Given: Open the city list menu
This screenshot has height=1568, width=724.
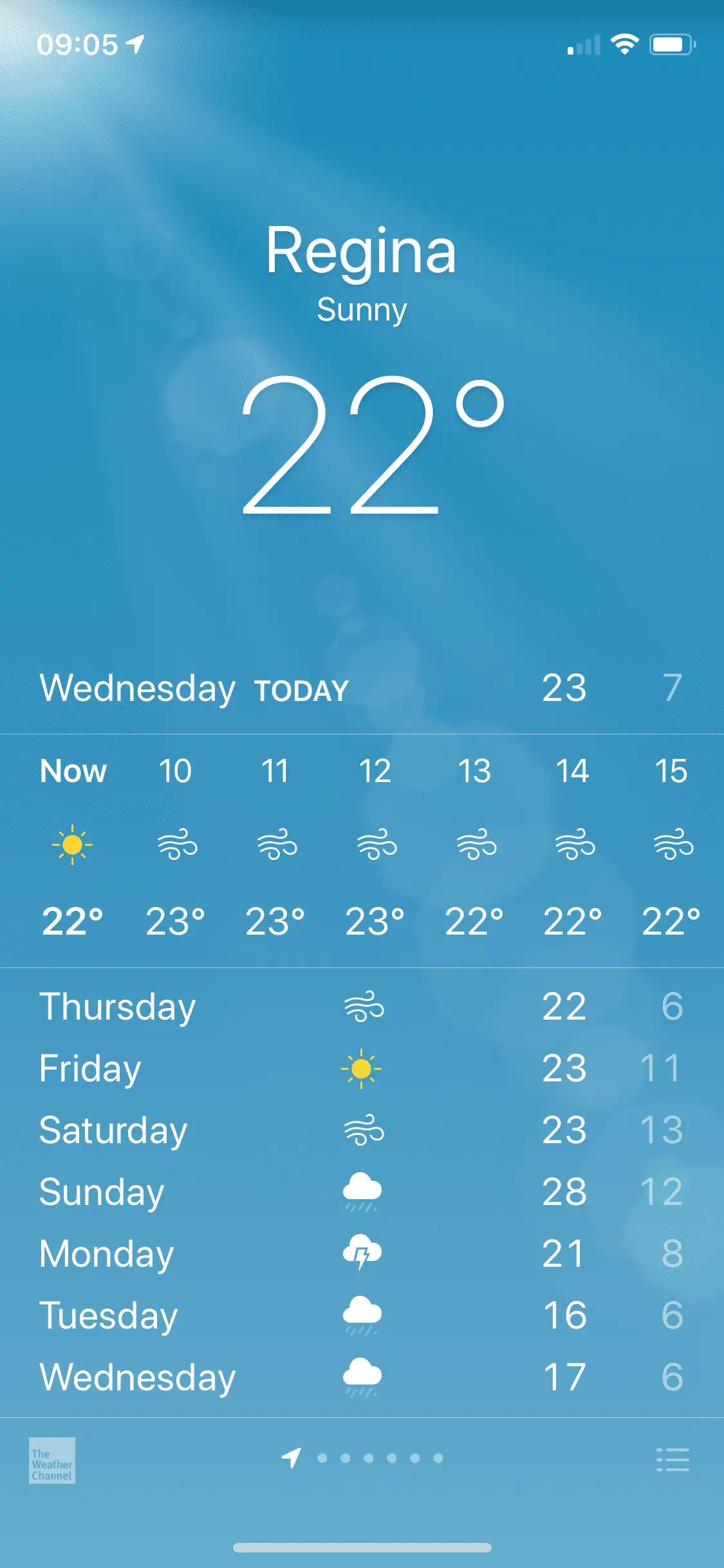Looking at the screenshot, I should click(673, 1459).
